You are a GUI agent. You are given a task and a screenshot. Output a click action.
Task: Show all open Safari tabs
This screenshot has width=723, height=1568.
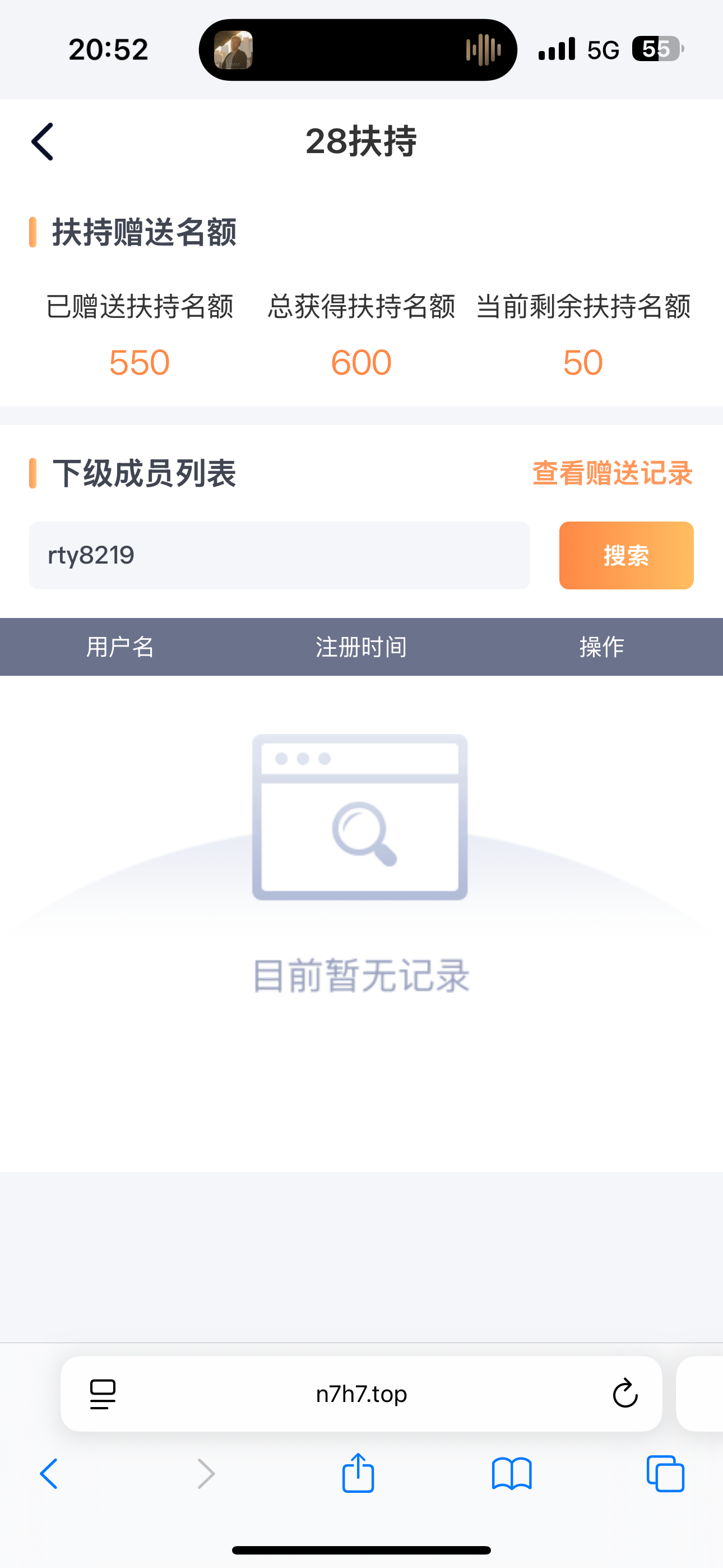tap(665, 1474)
